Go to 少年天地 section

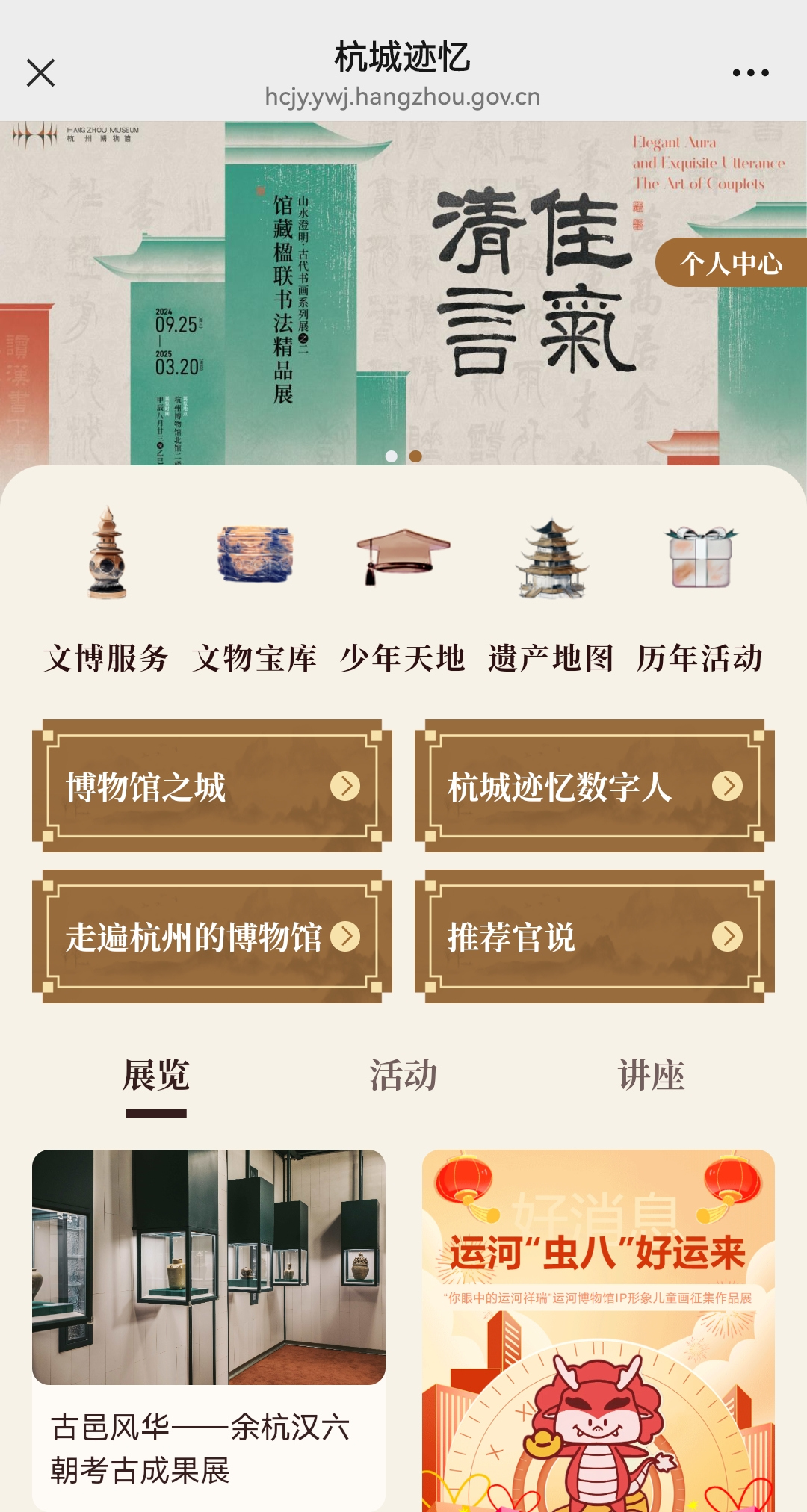pos(403,590)
